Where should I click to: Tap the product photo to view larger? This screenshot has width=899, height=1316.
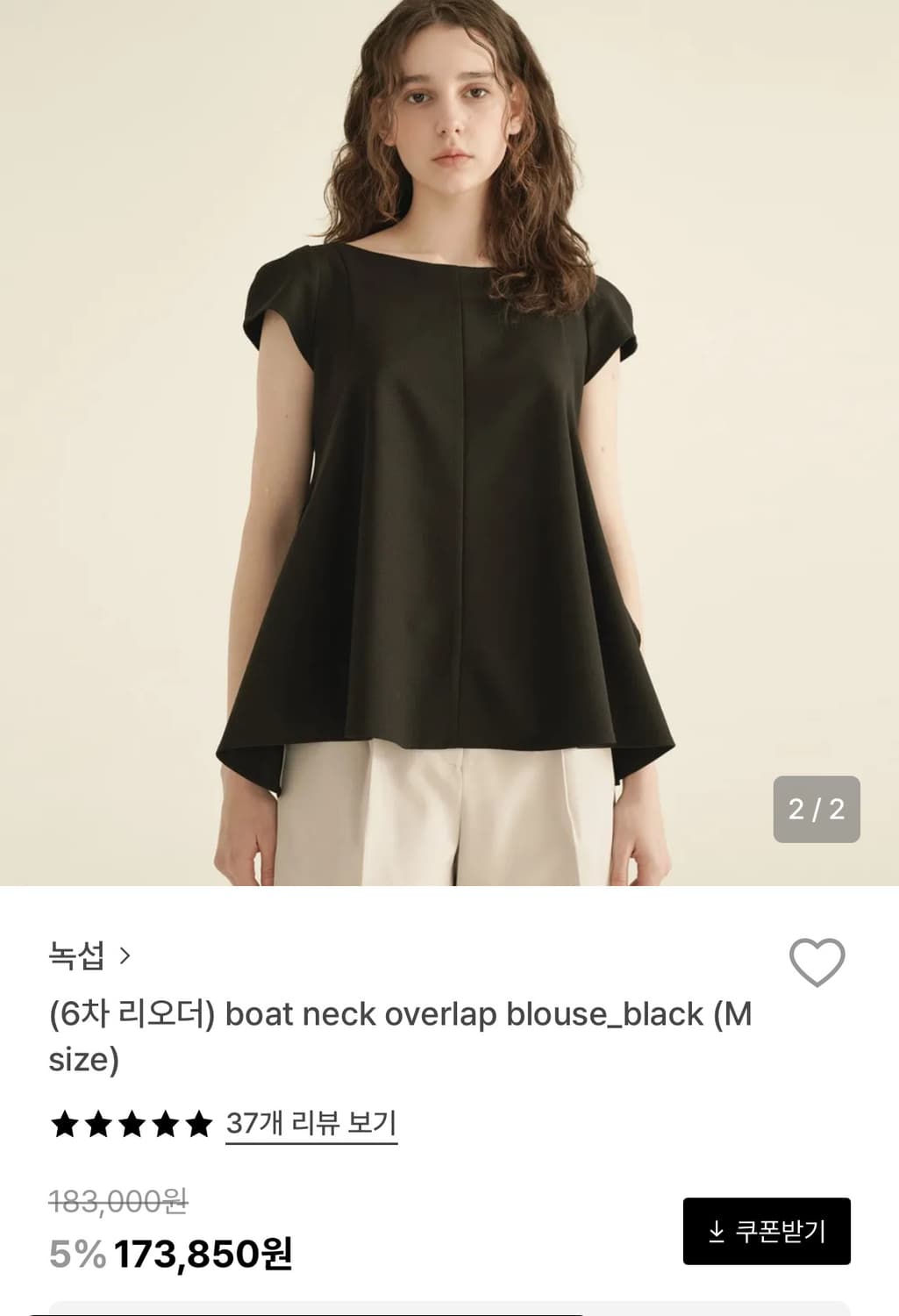447,439
